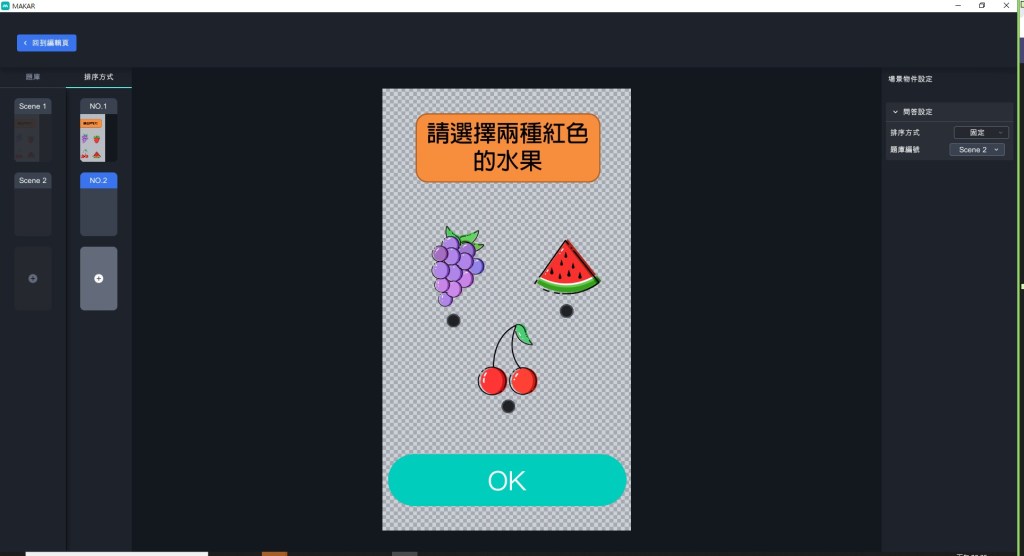Select the Scene 1 card
Image resolution: width=1024 pixels, height=556 pixels.
[x=32, y=130]
